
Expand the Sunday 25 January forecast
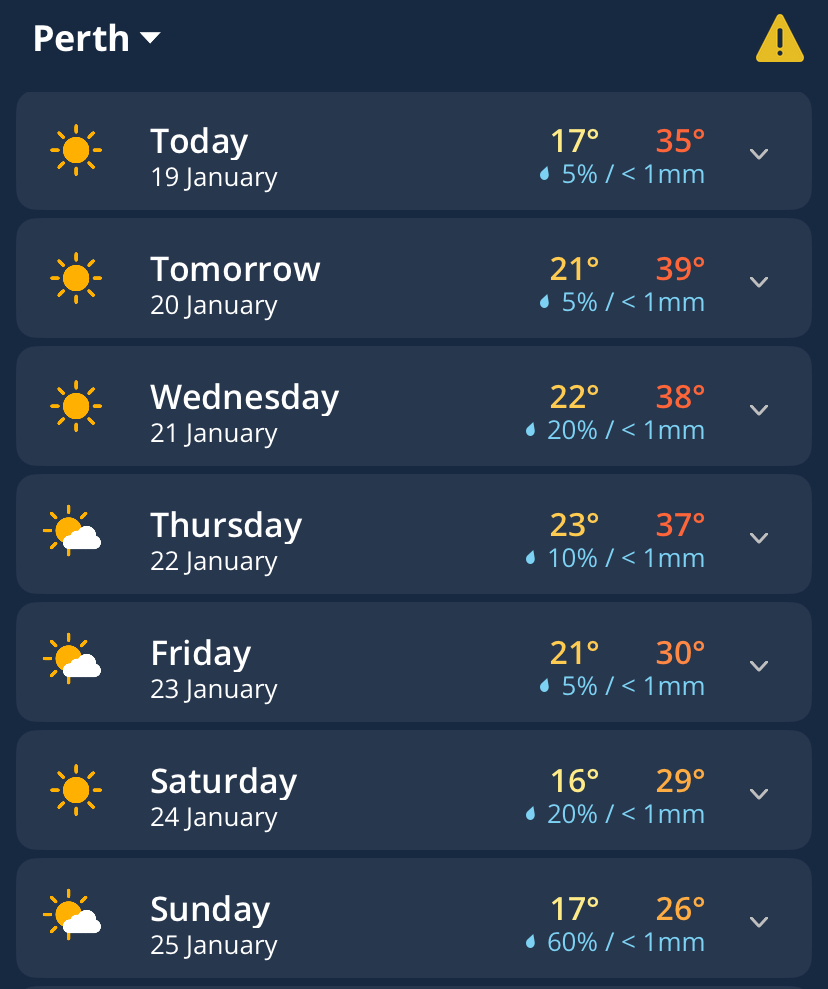(x=759, y=922)
